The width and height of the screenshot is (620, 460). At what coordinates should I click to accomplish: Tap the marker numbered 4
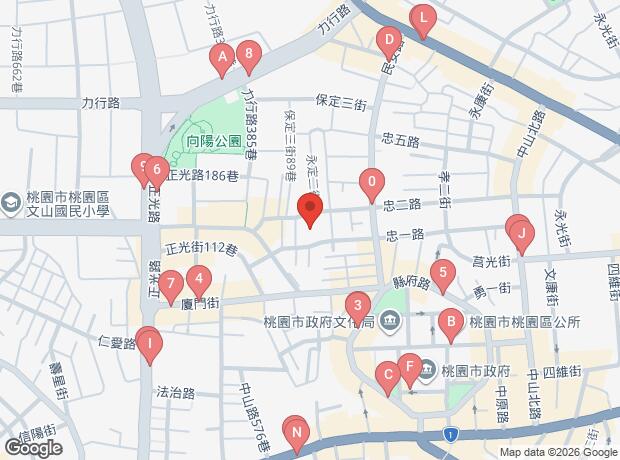[199, 280]
